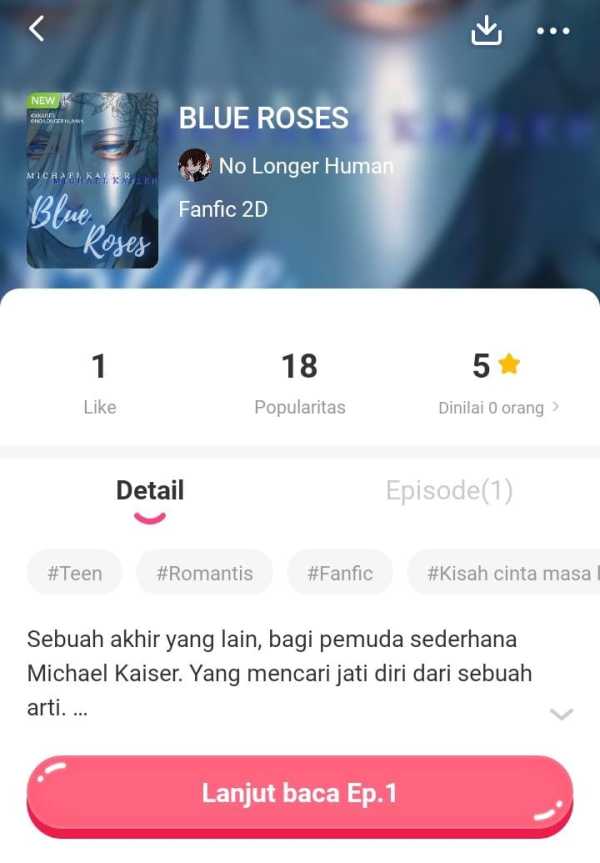Tap the #Teen tag chip

[74, 573]
